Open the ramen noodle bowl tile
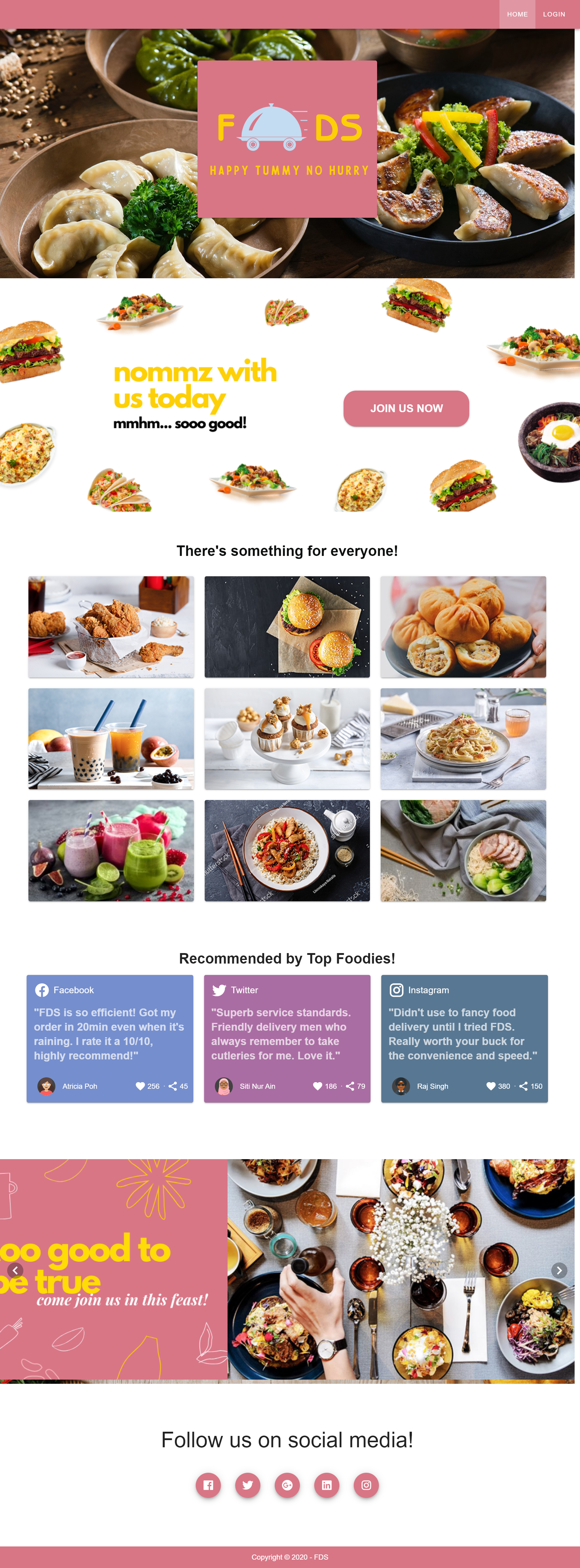The width and height of the screenshot is (580, 1568). click(x=463, y=850)
